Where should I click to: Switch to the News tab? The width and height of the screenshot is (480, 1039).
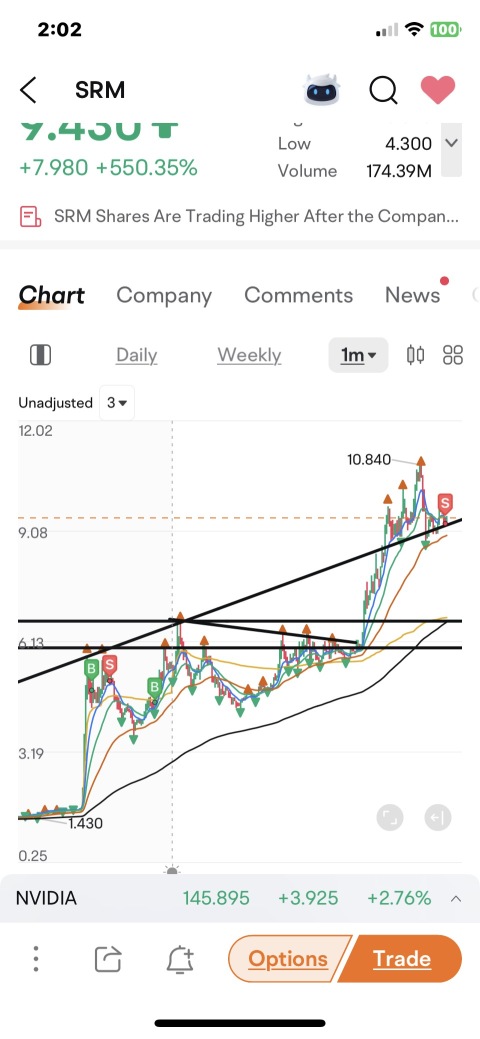point(412,295)
